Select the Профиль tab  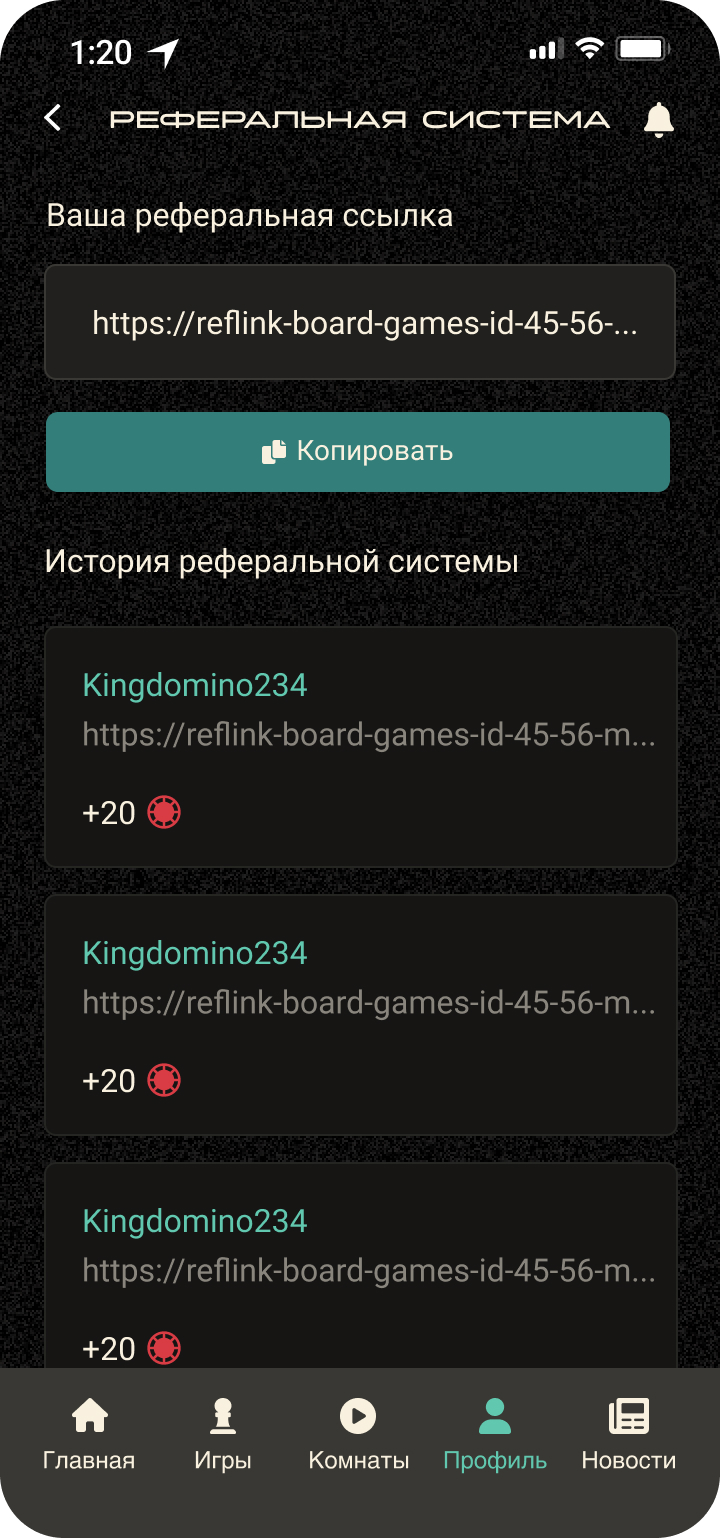(x=495, y=1435)
